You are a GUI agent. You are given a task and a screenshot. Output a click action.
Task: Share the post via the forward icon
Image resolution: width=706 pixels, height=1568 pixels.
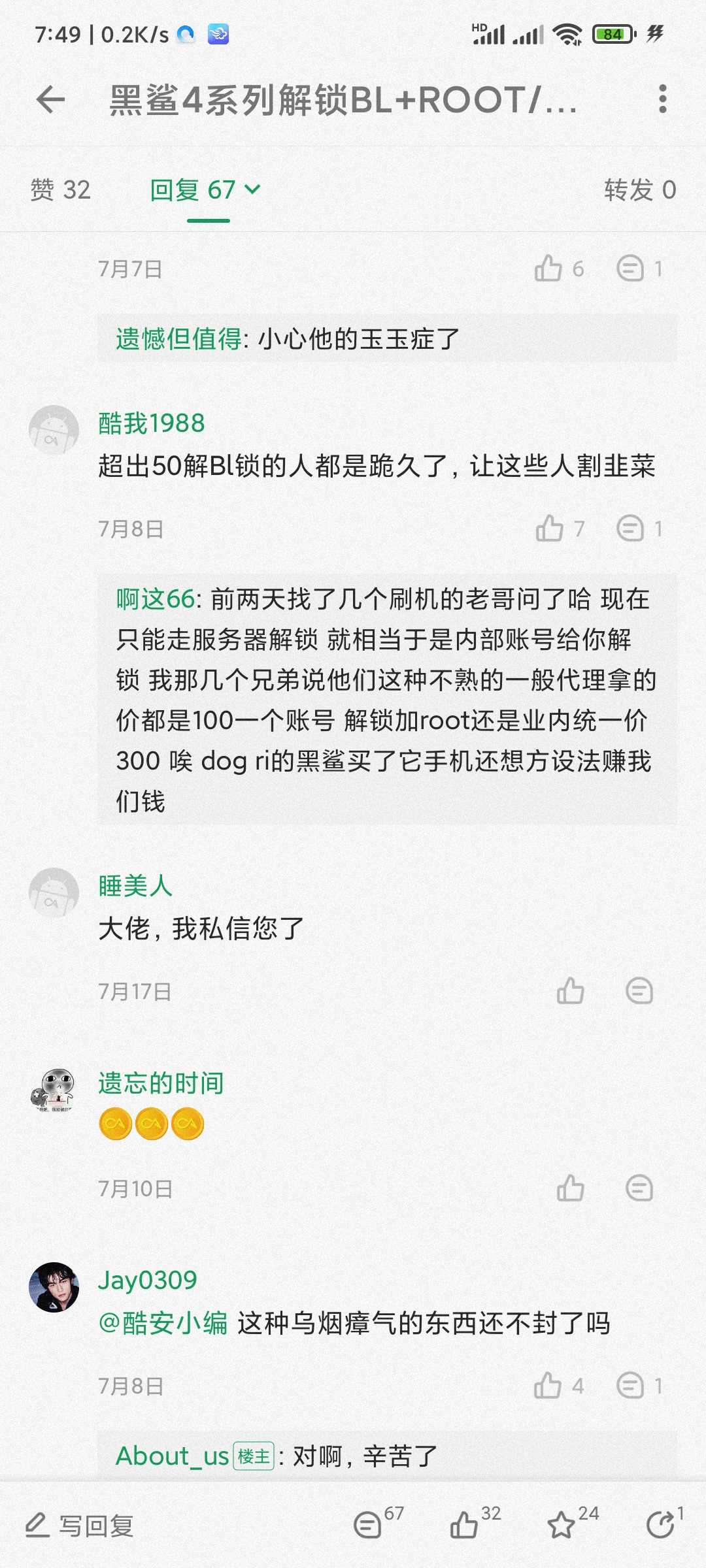click(x=660, y=1526)
